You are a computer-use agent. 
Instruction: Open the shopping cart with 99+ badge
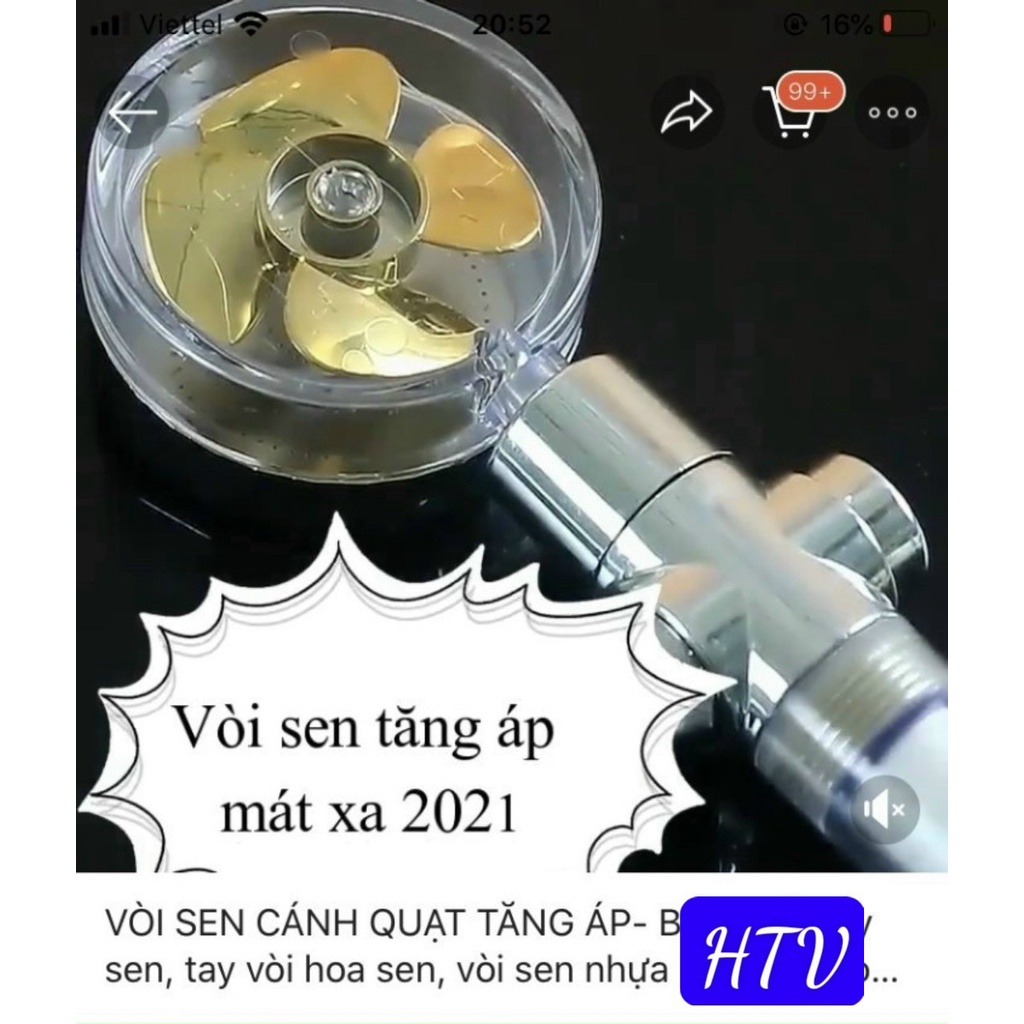789,113
